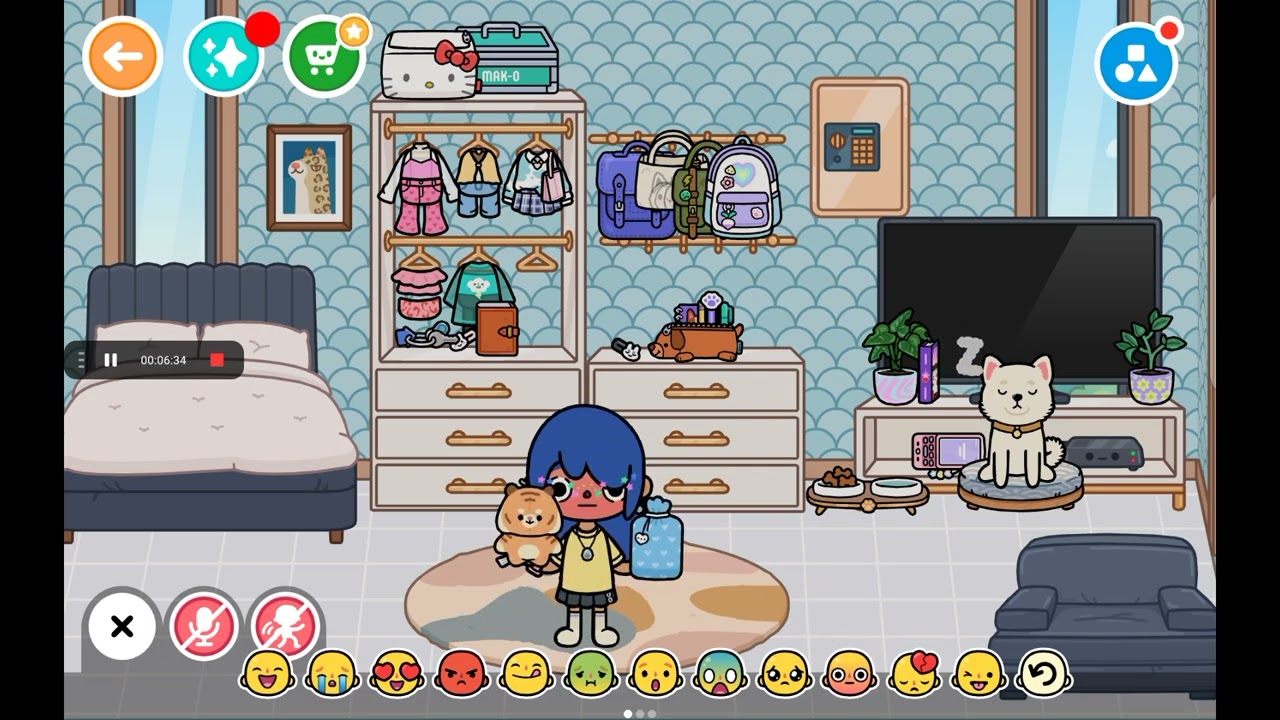Choose the broken-heart face expression
The image size is (1280, 720).
(x=915, y=674)
